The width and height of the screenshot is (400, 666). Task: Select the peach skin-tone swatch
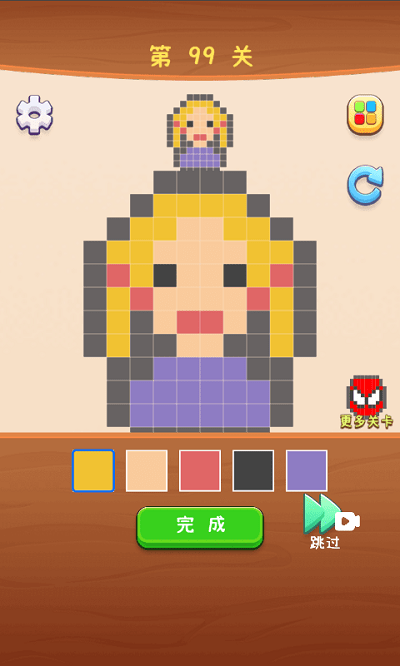tap(146, 471)
